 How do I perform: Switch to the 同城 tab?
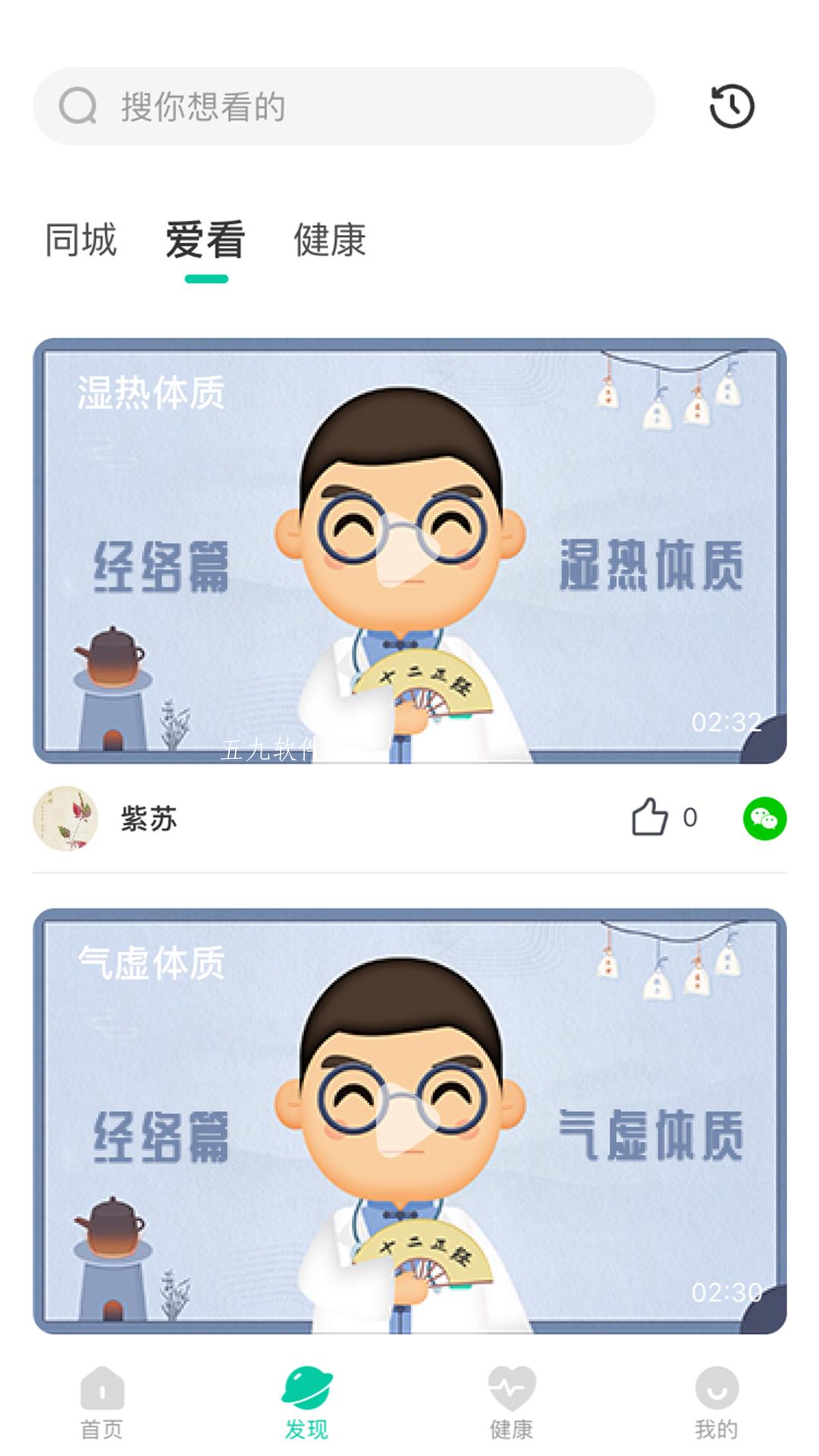(x=81, y=240)
